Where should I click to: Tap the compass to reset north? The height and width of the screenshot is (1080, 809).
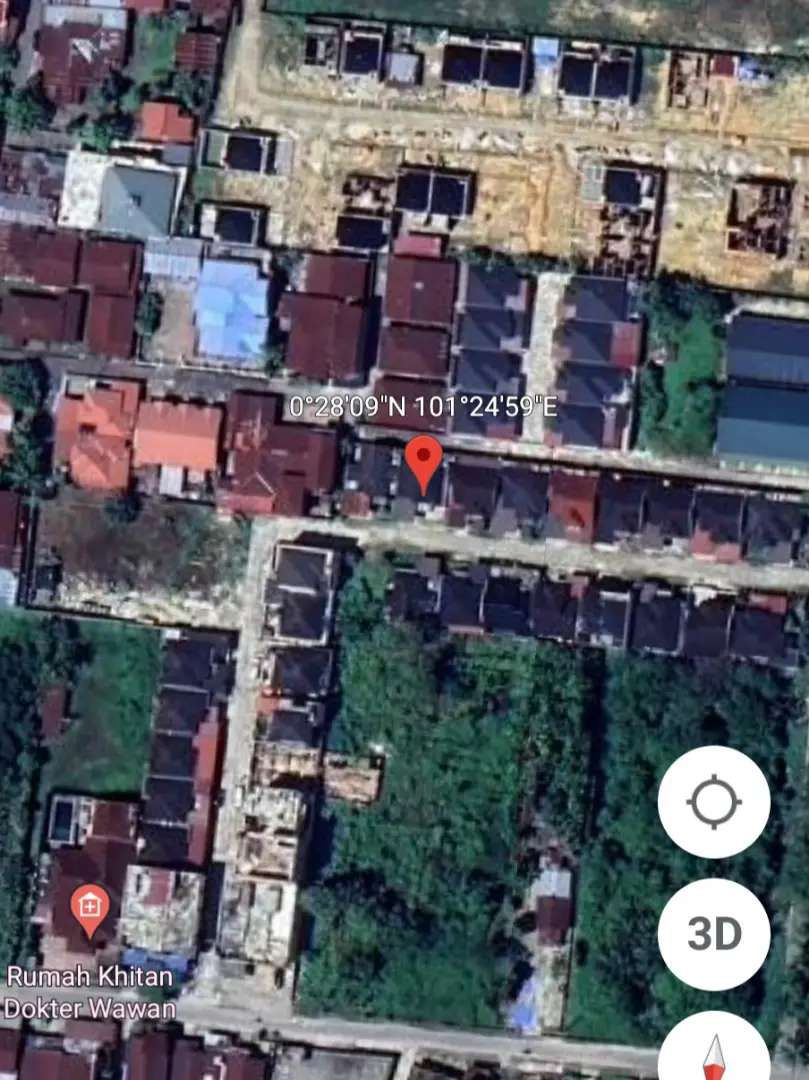click(714, 1052)
